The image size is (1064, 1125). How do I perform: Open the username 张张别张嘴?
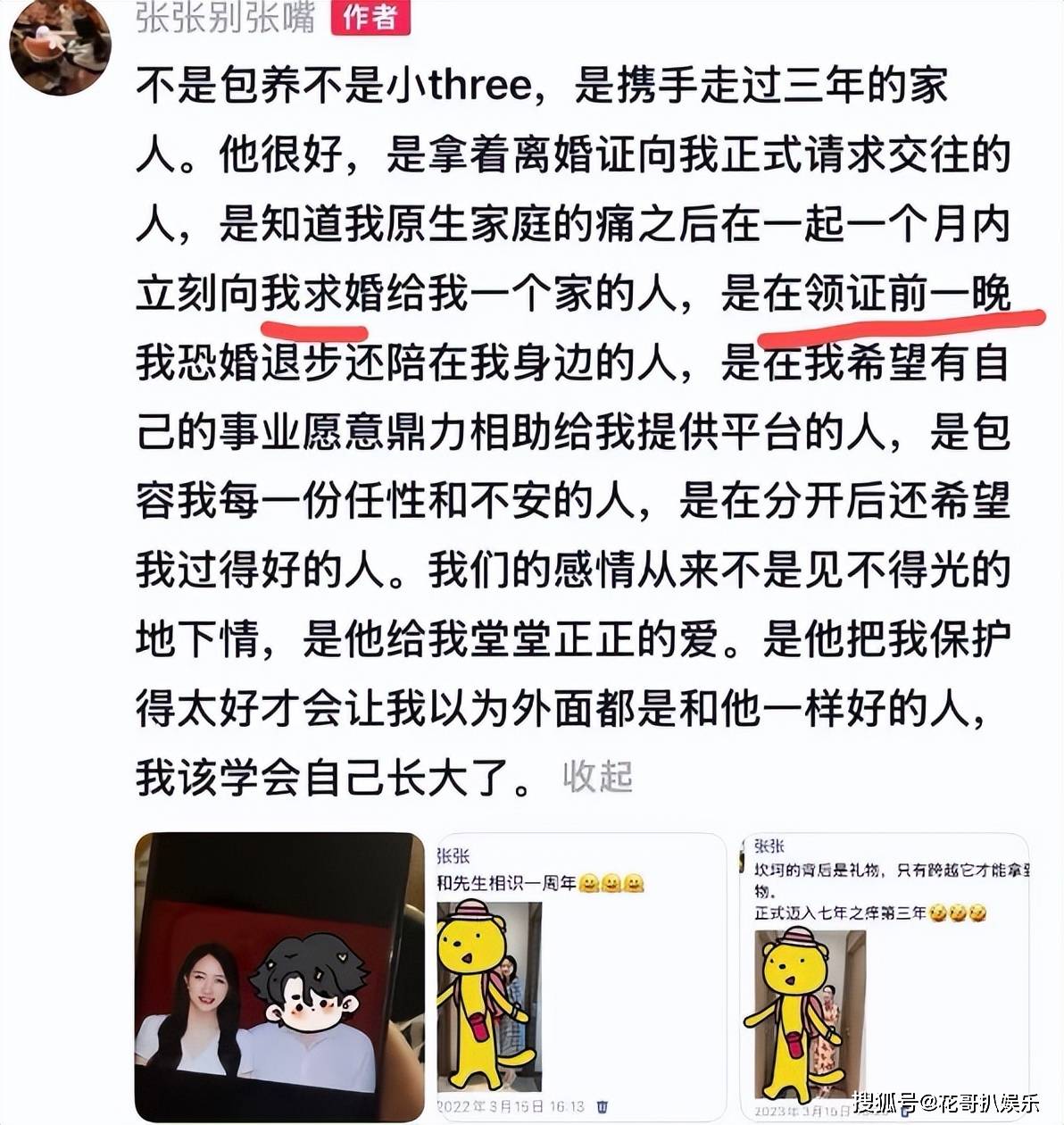[225, 16]
